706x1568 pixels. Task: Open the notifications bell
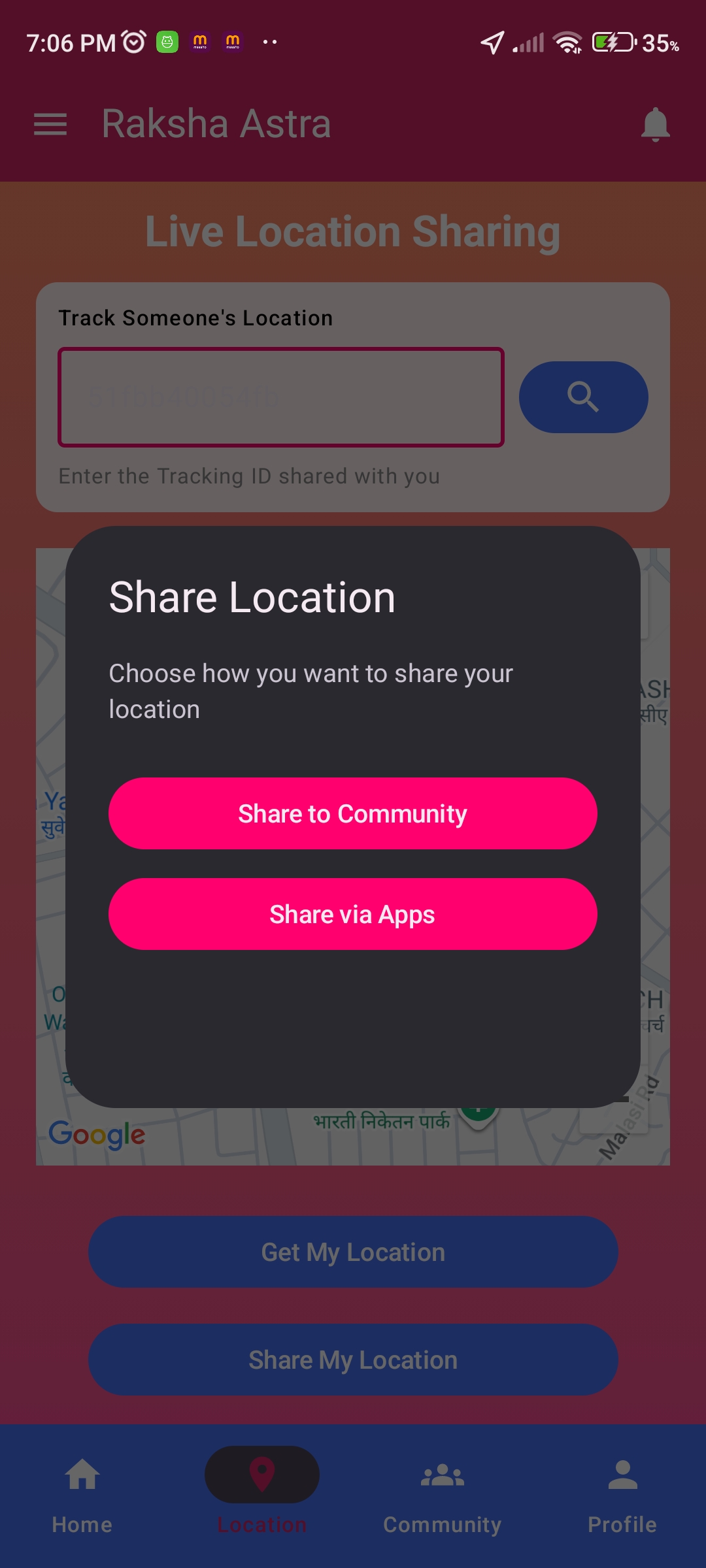pyautogui.click(x=655, y=124)
